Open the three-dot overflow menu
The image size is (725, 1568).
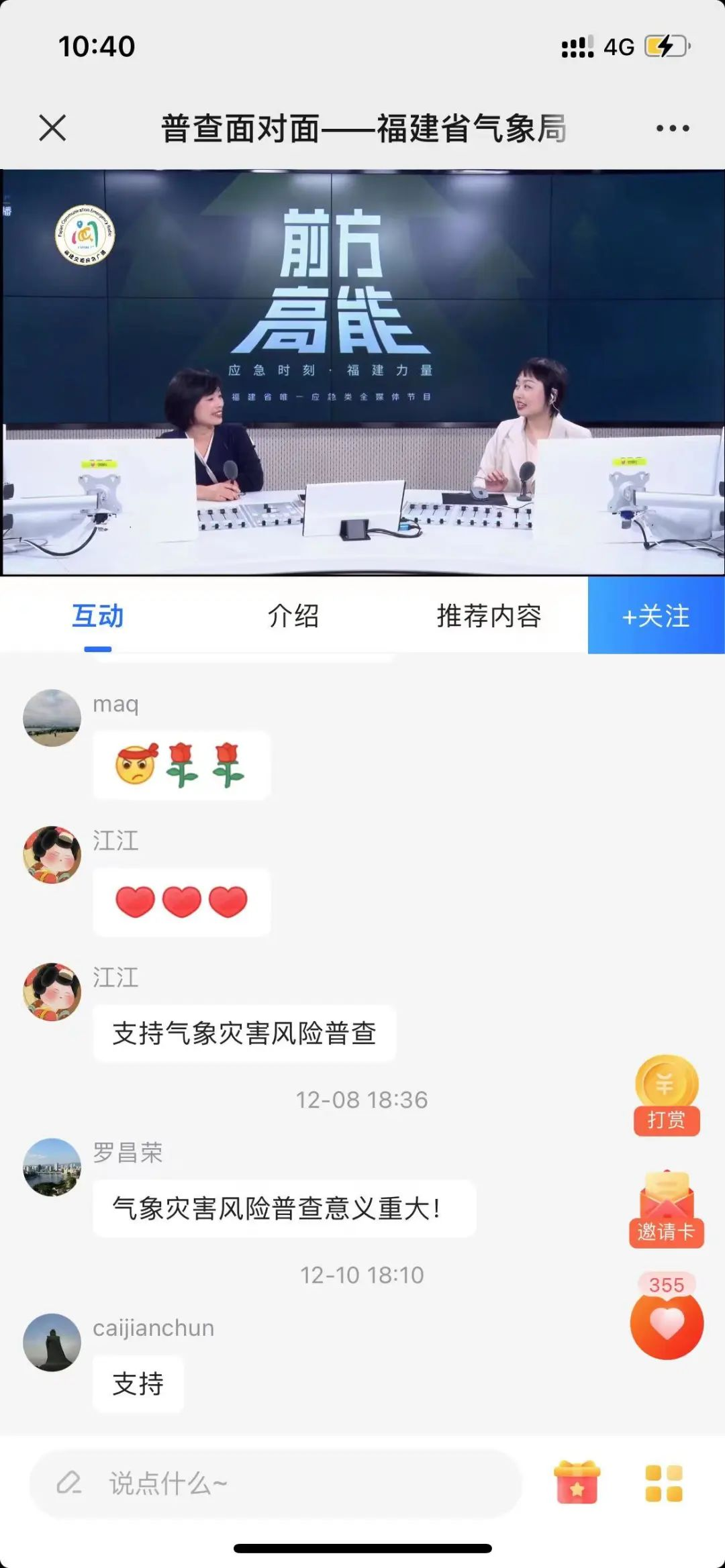(x=673, y=128)
